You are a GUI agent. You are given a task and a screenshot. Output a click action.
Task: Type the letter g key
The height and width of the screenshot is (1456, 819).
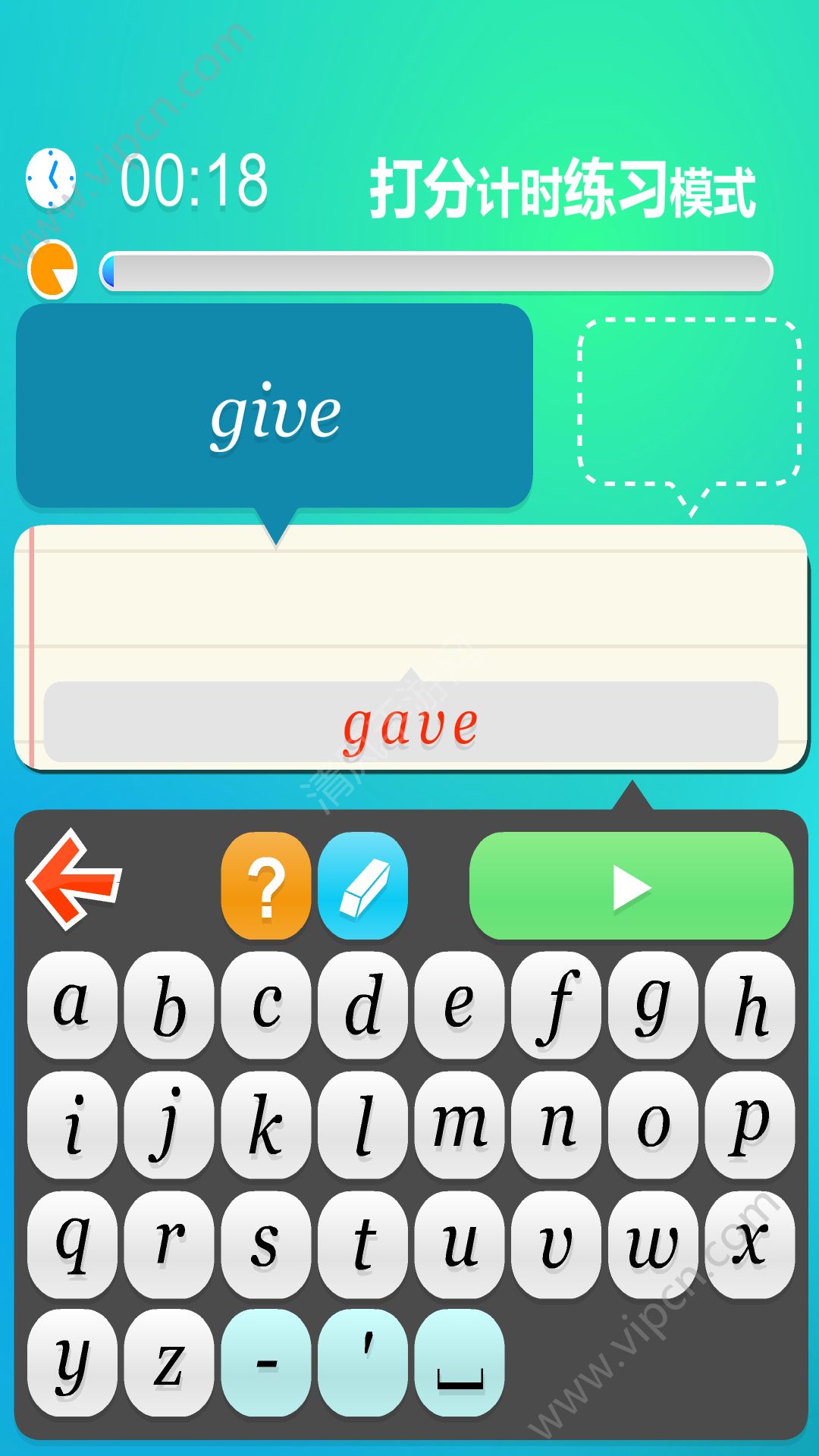[652, 1006]
